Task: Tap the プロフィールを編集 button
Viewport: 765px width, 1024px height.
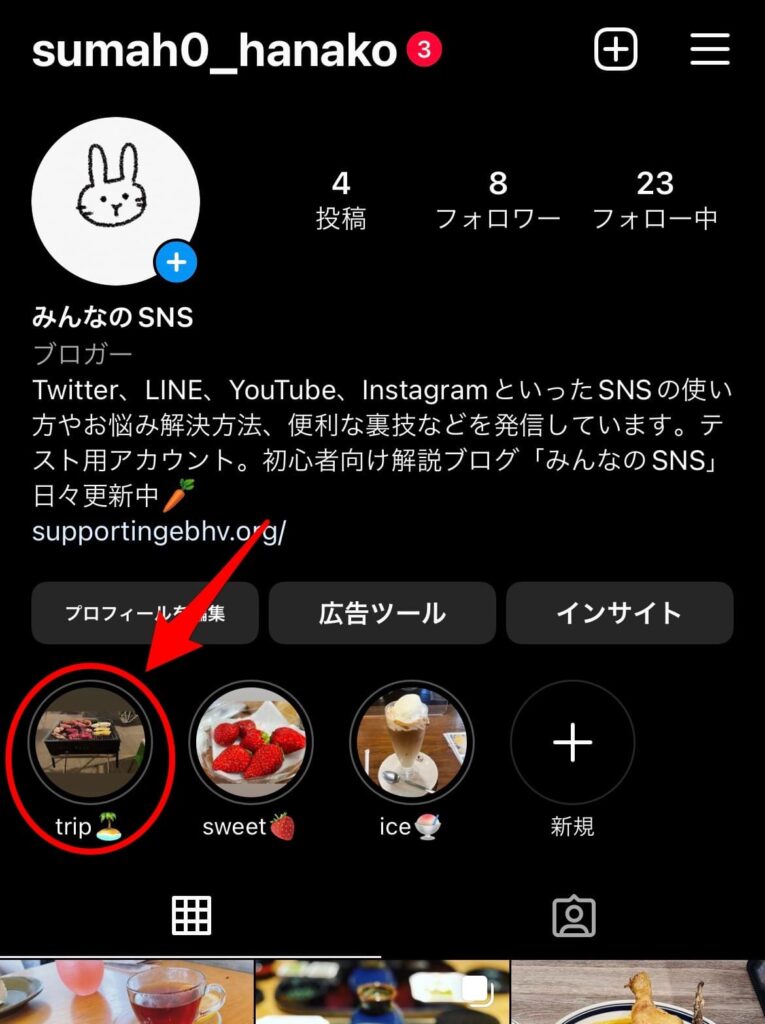Action: tap(145, 613)
